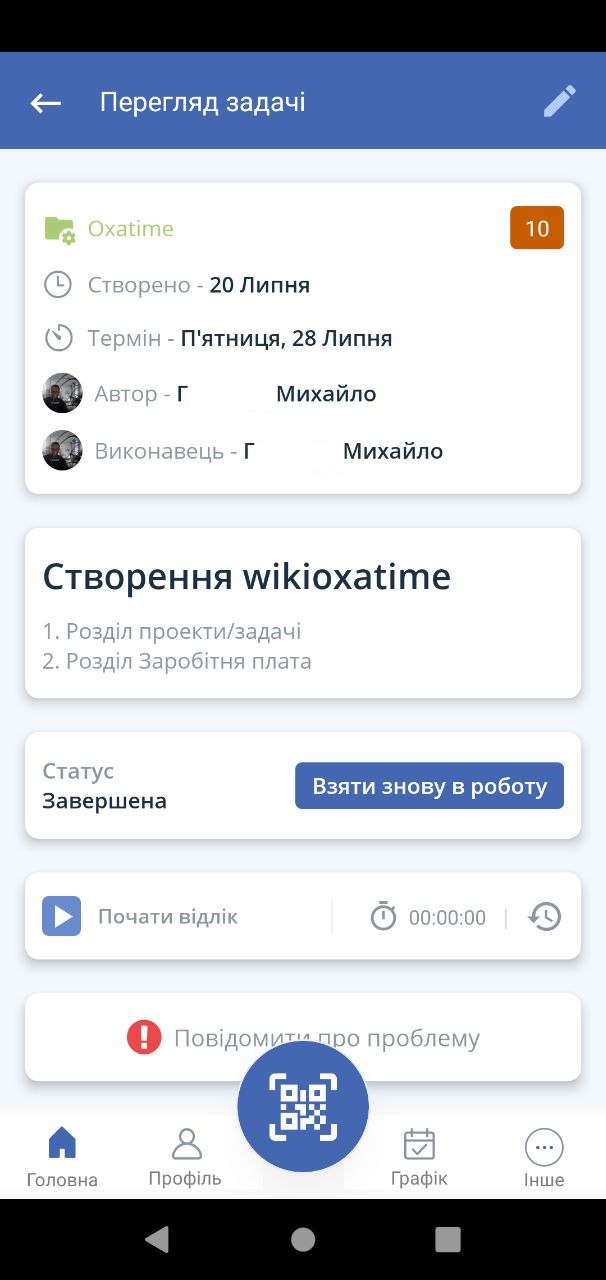Screen dimensions: 606x1280
Task: Go back from the task view
Action: click(x=46, y=103)
